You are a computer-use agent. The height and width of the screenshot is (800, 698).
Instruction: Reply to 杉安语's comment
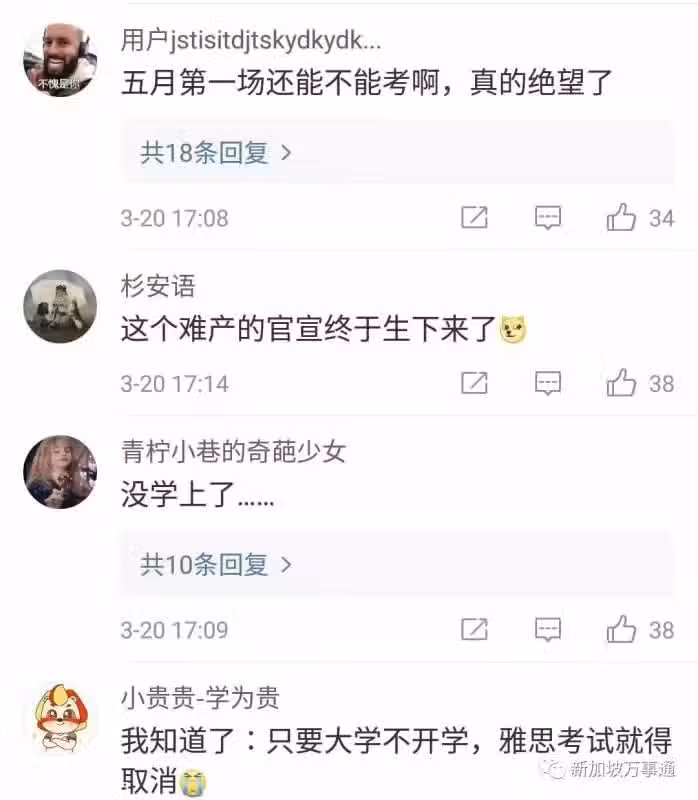547,383
